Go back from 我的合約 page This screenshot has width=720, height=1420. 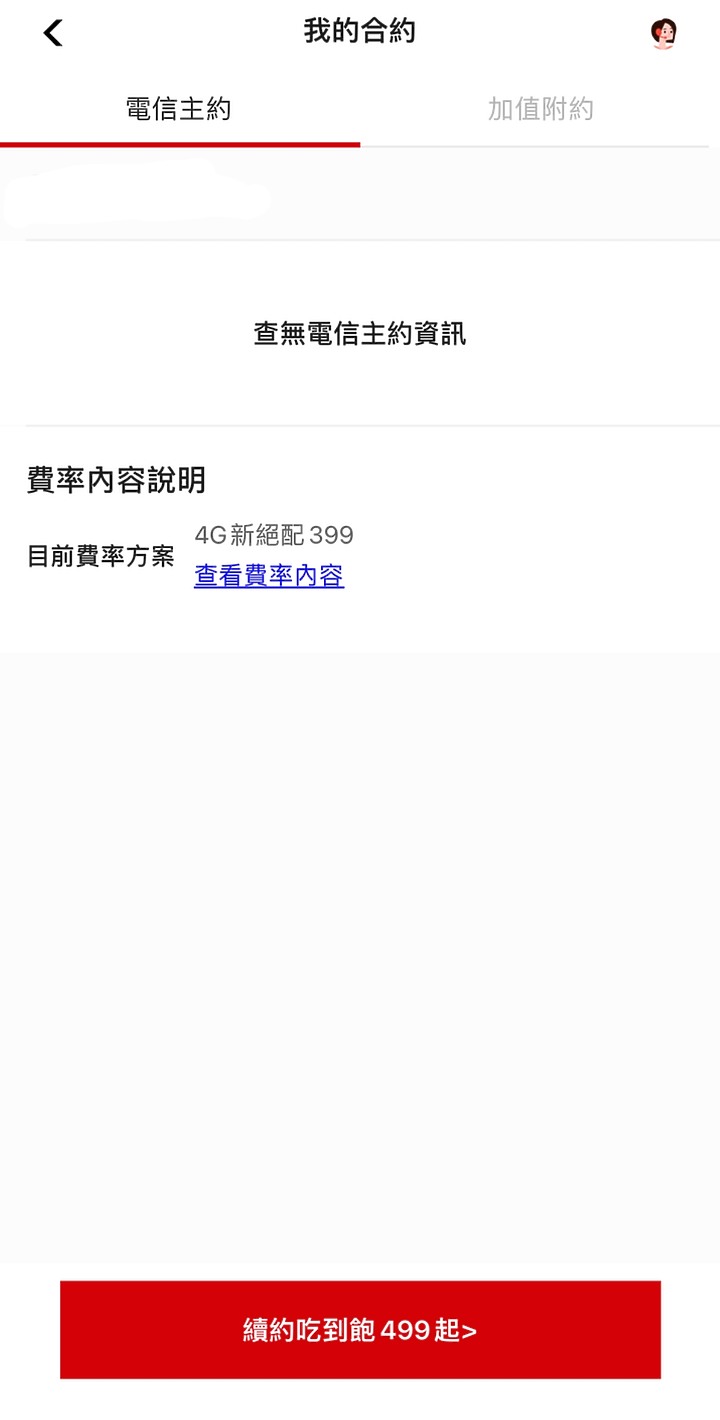click(x=53, y=33)
